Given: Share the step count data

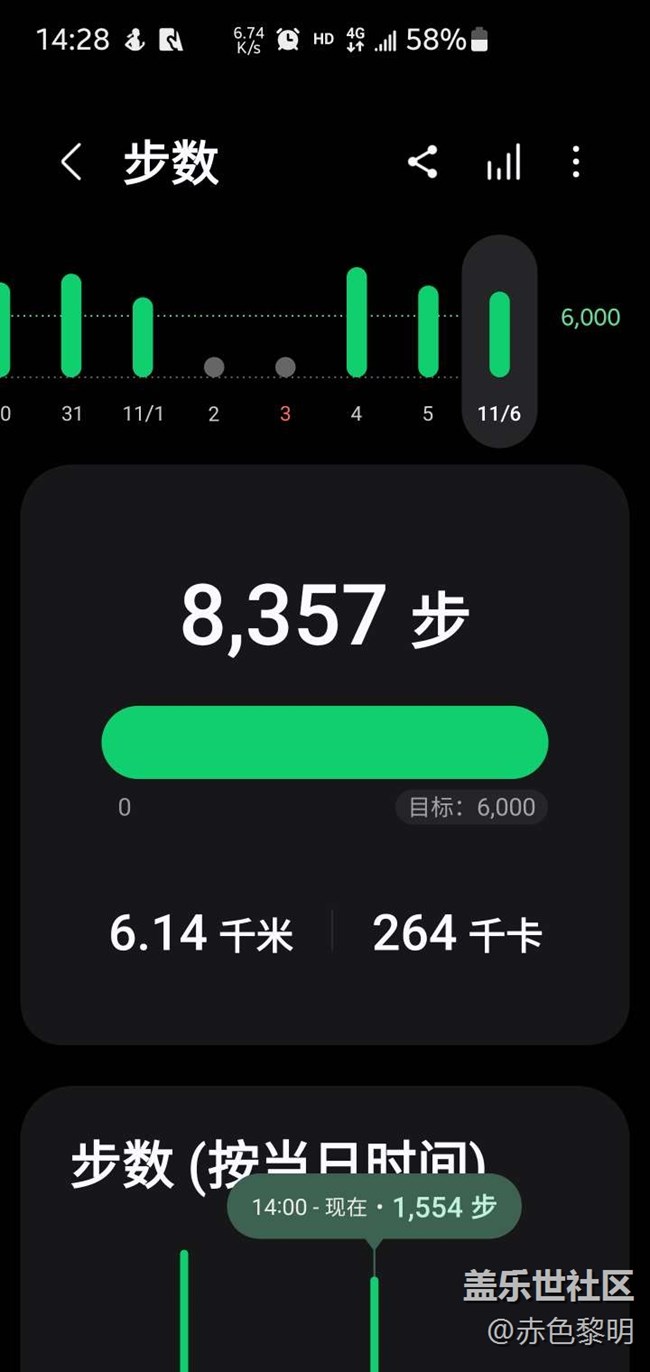Looking at the screenshot, I should coord(423,162).
